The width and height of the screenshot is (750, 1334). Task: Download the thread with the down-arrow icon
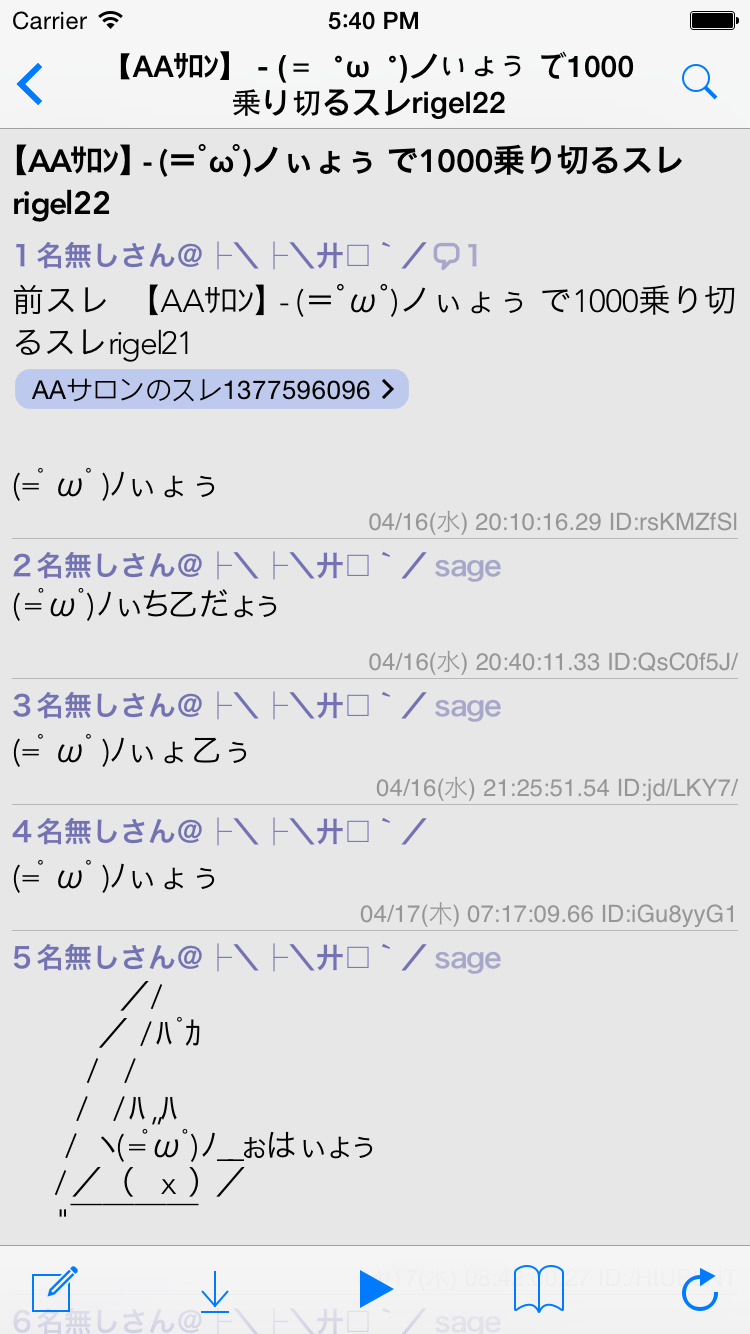pyautogui.click(x=214, y=1289)
